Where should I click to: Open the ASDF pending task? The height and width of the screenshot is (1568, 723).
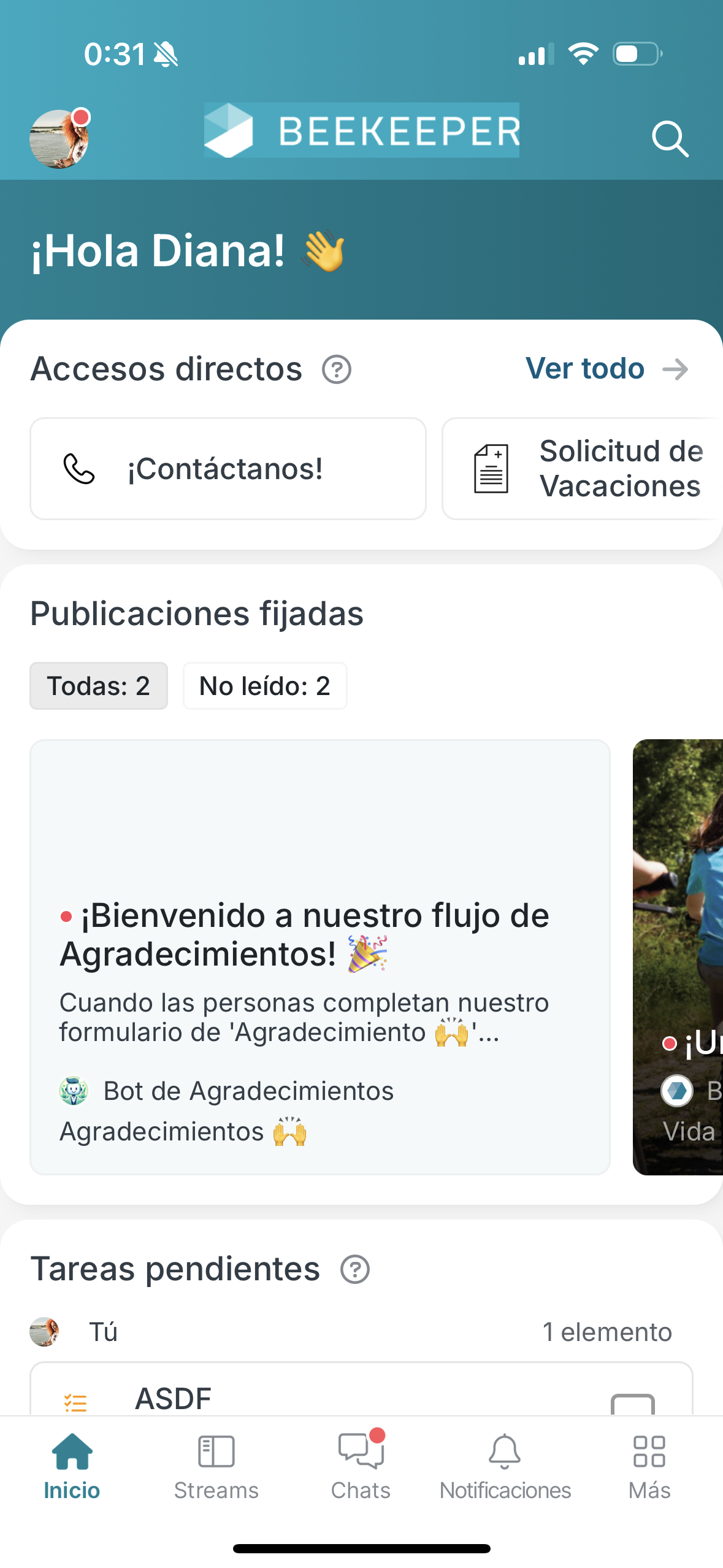click(307, 1399)
